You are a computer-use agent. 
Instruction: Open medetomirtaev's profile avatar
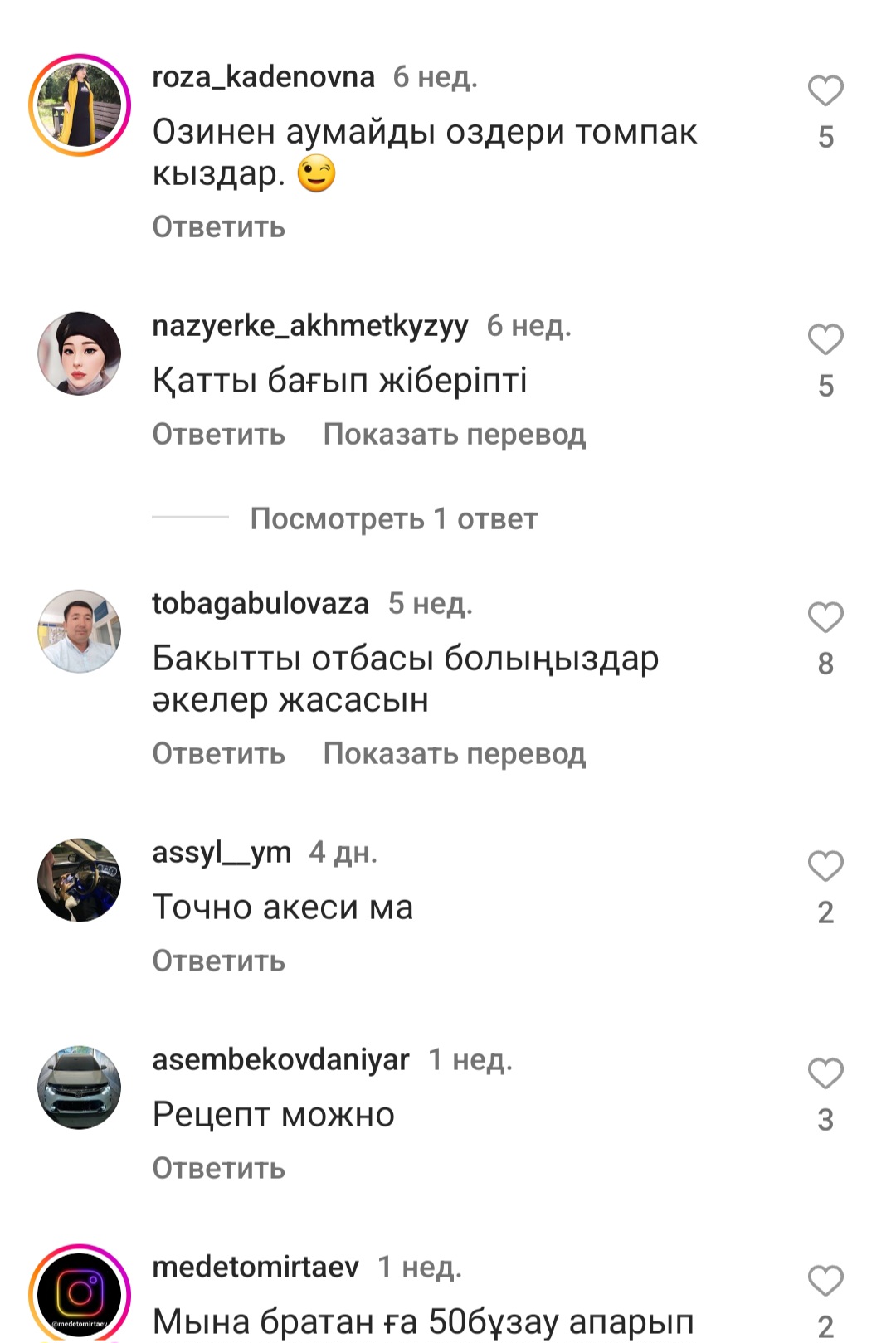pos(80,1292)
